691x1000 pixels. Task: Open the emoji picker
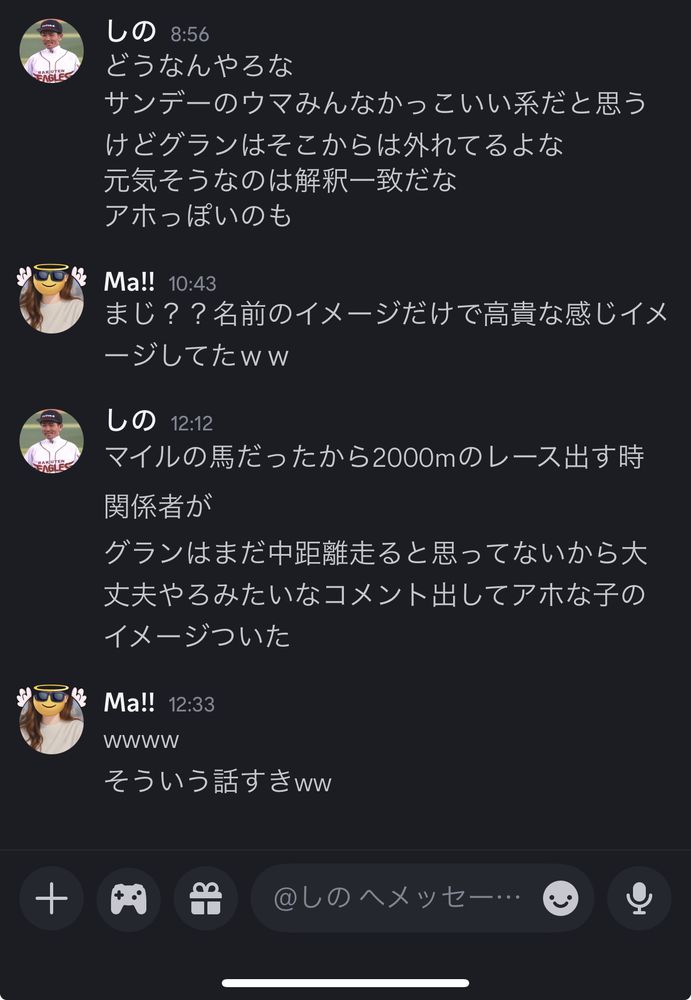pyautogui.click(x=561, y=899)
